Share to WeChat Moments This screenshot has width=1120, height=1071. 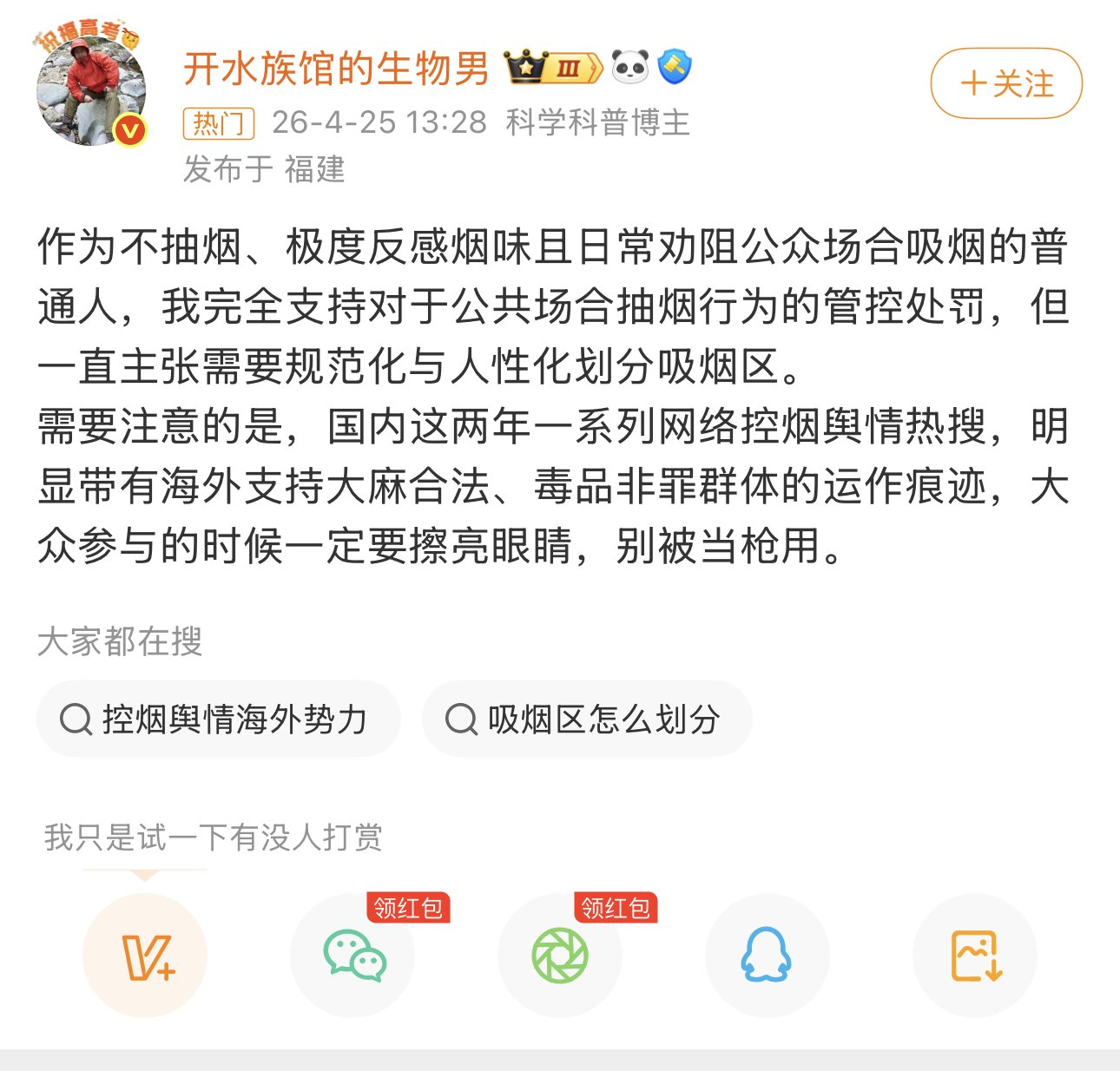pos(560,956)
